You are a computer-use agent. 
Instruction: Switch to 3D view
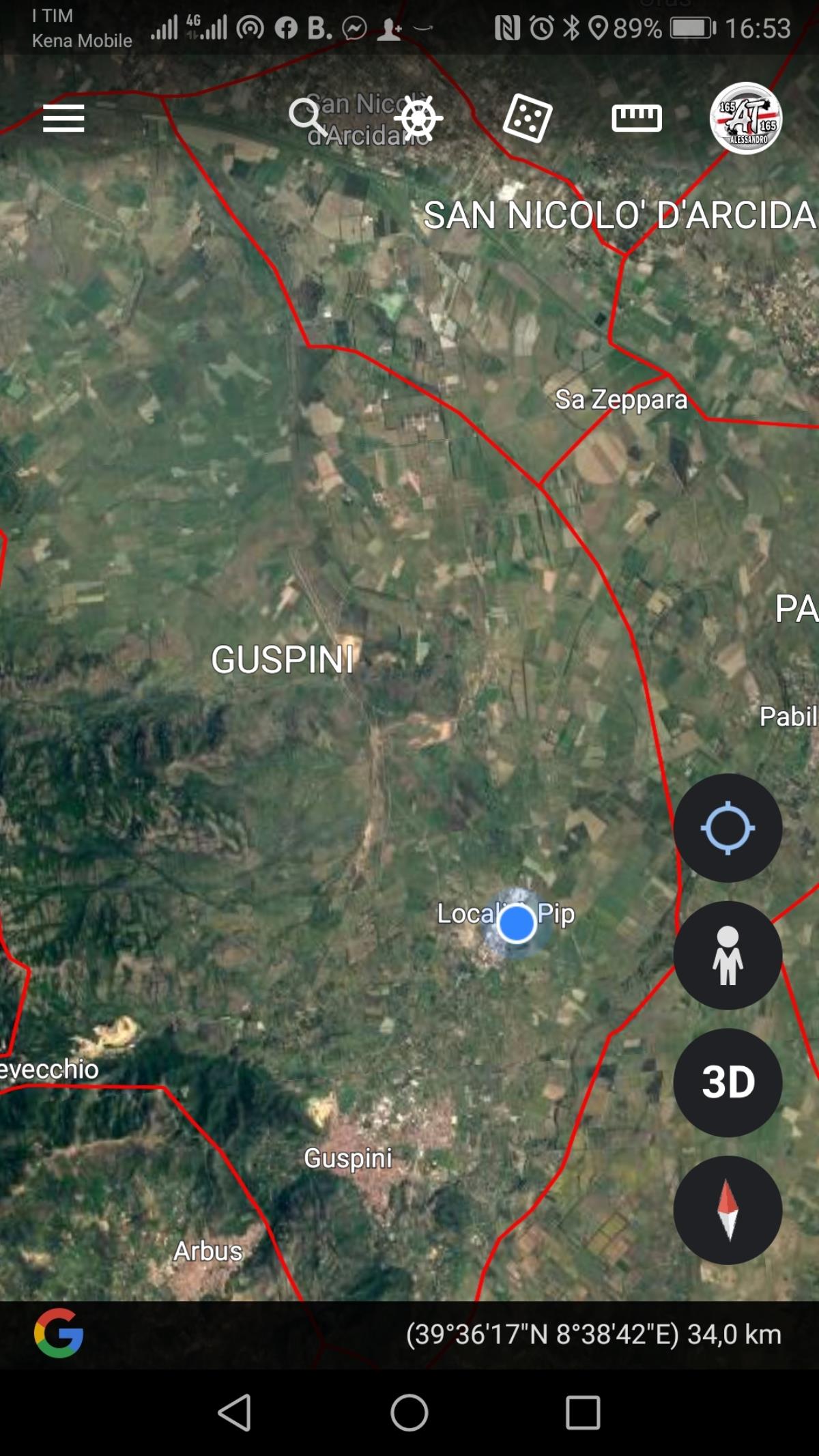[x=728, y=1083]
